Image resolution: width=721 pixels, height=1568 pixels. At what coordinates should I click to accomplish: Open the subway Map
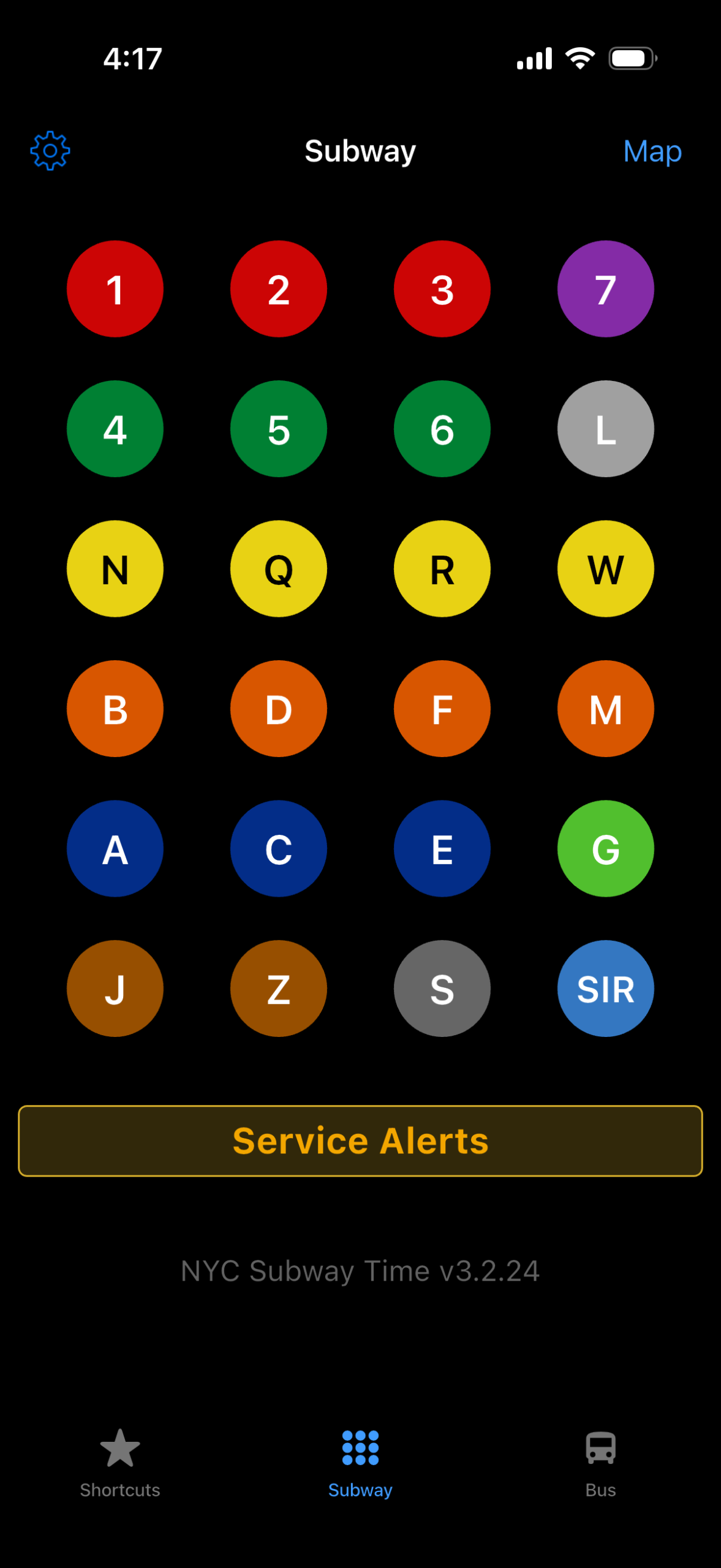[x=652, y=151]
